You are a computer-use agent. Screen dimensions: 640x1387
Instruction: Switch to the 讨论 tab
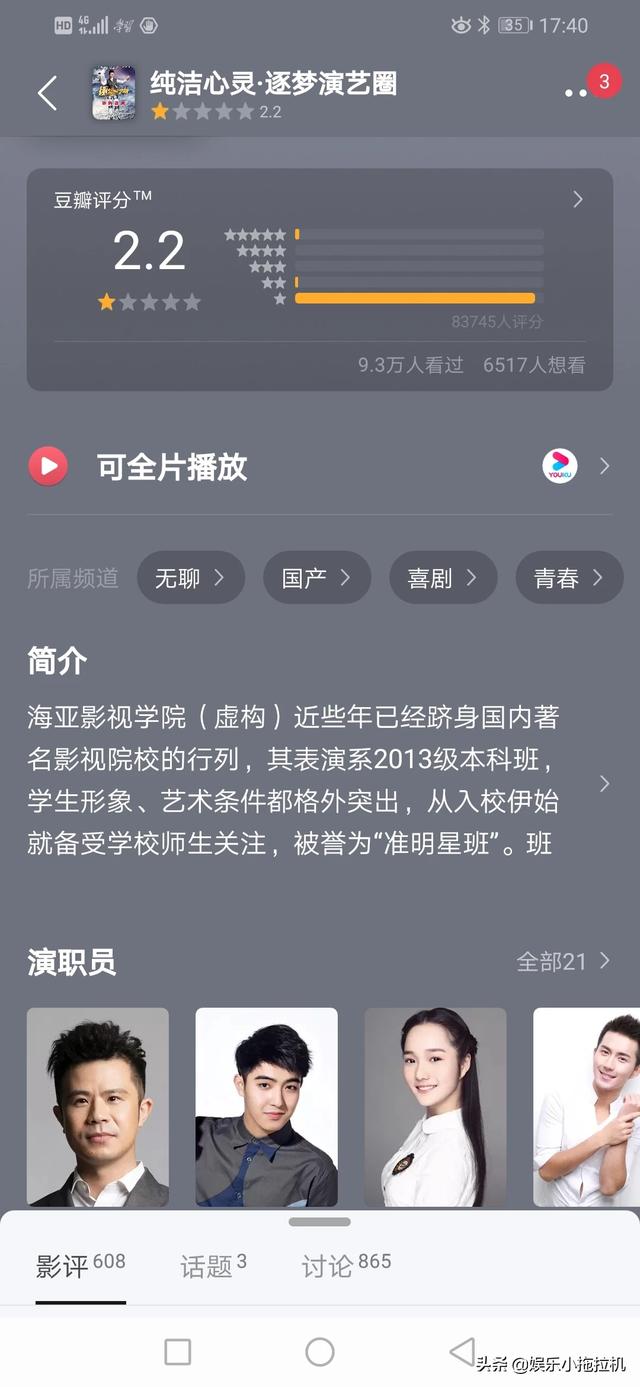[x=346, y=1267]
